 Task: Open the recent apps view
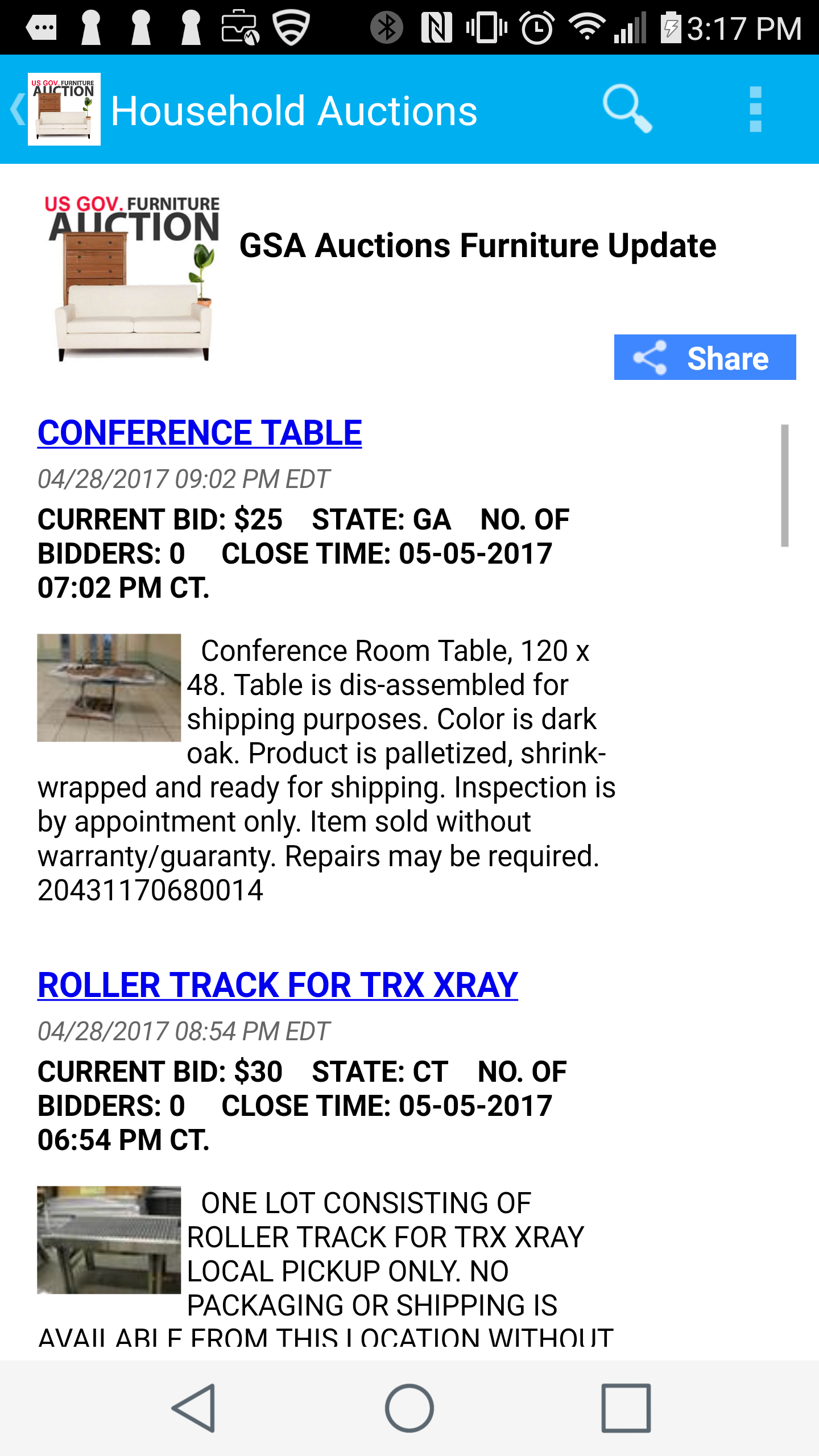[x=626, y=1408]
